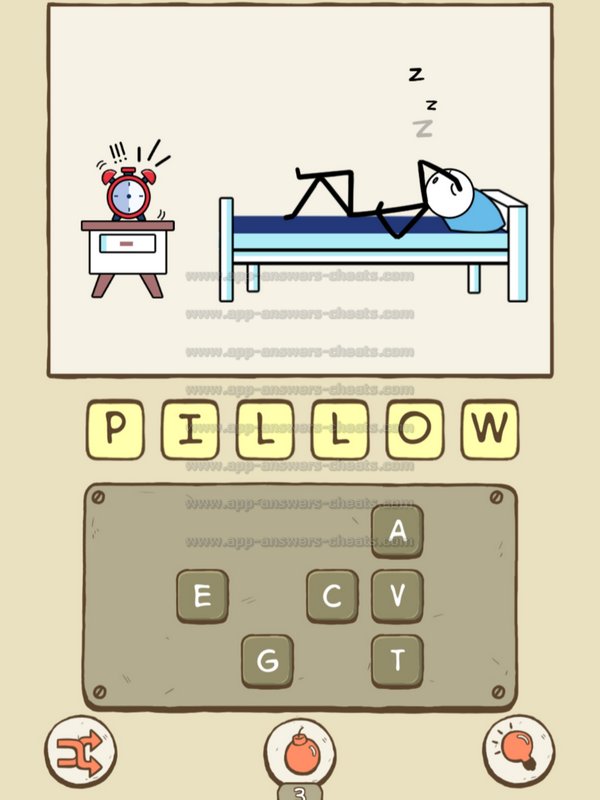Choose the letter V tile
Viewport: 600px width, 800px height.
[397, 596]
